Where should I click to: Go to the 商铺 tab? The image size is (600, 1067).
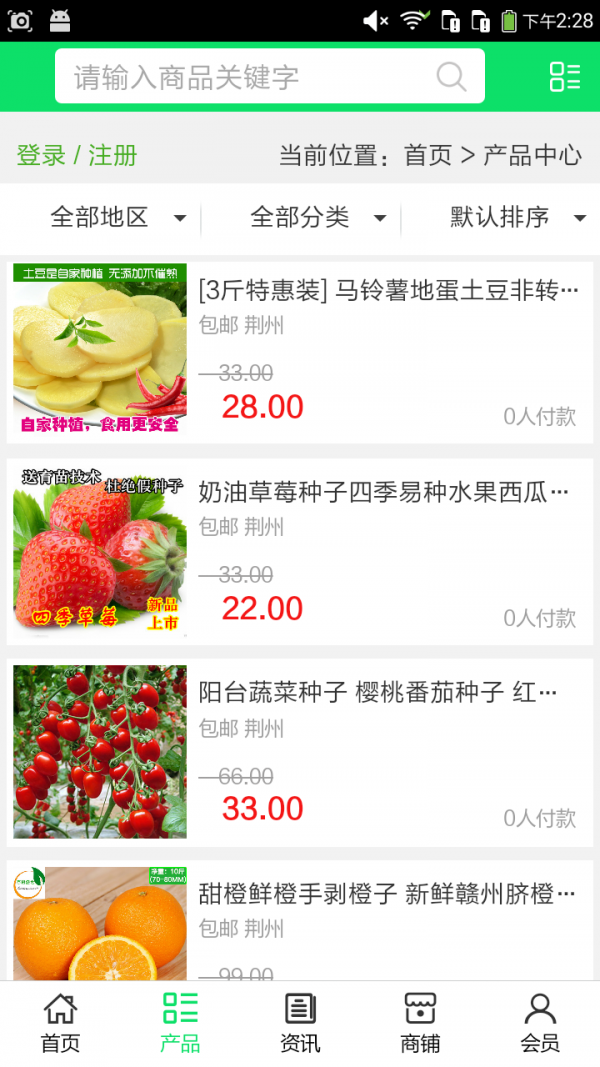coord(420,1023)
